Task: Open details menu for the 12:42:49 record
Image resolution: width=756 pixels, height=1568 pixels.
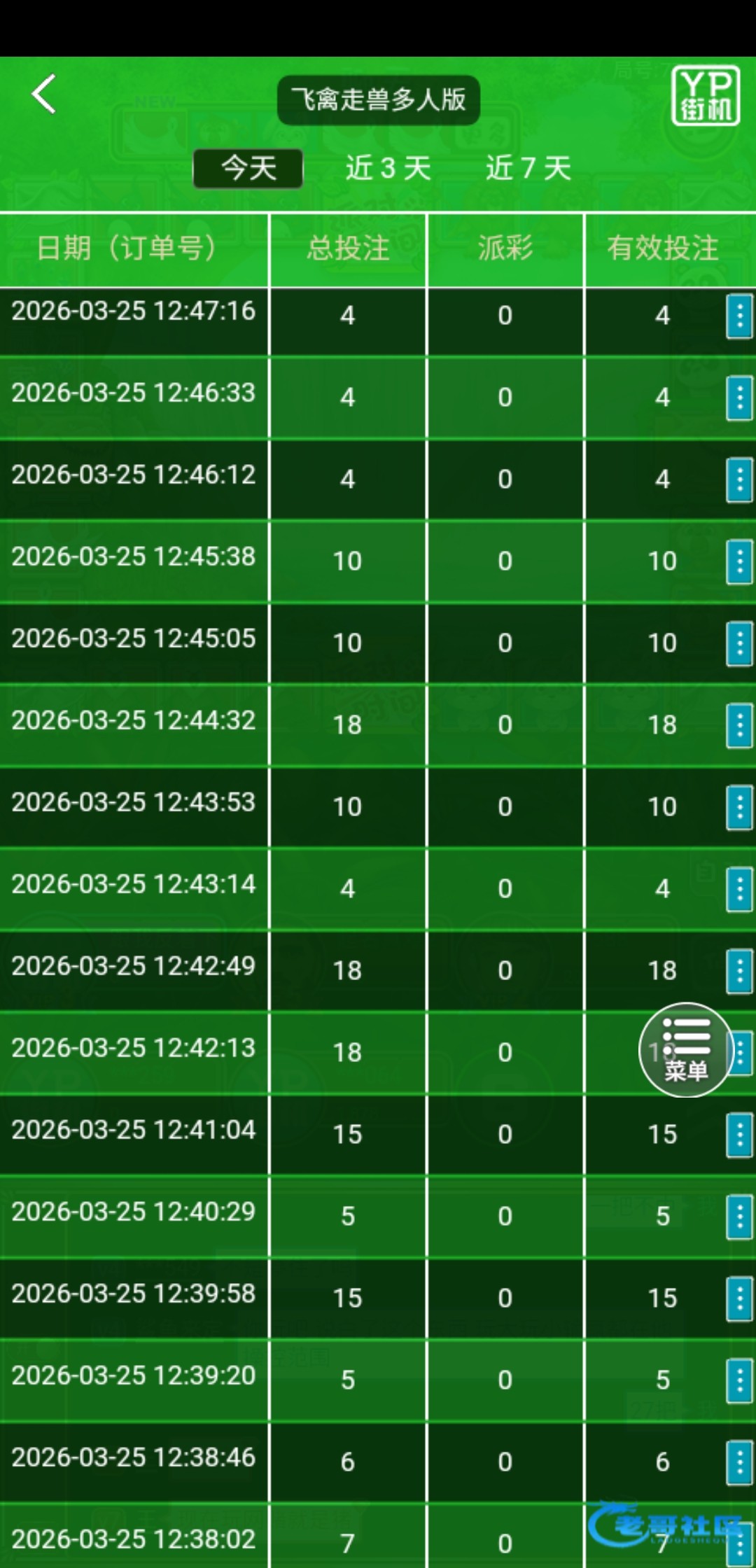Action: pos(739,971)
